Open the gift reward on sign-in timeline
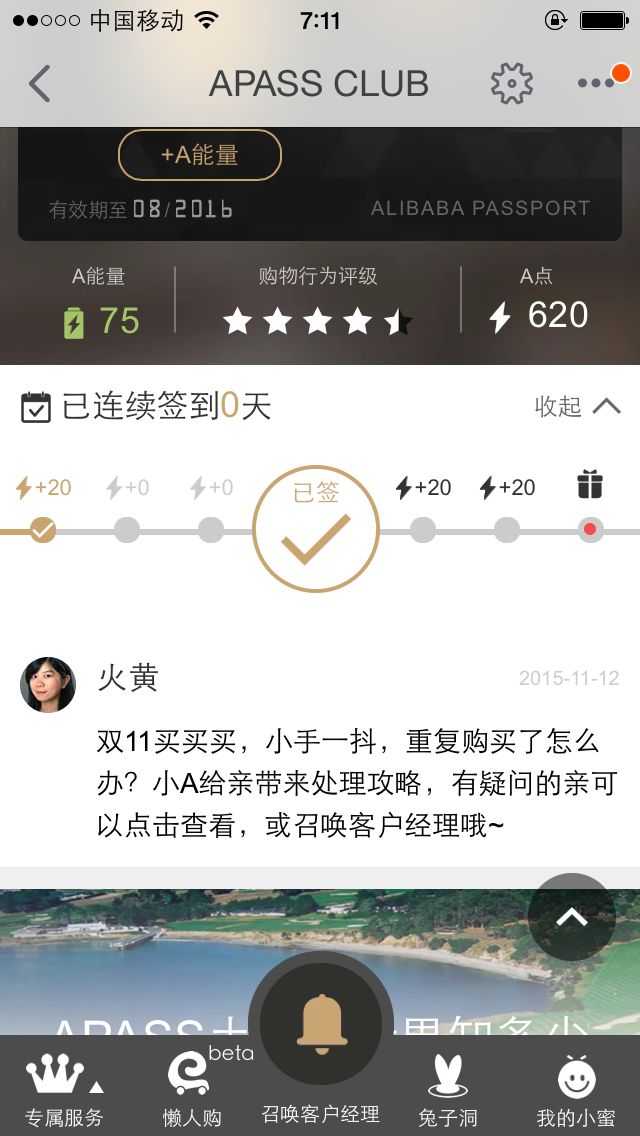 (590, 487)
